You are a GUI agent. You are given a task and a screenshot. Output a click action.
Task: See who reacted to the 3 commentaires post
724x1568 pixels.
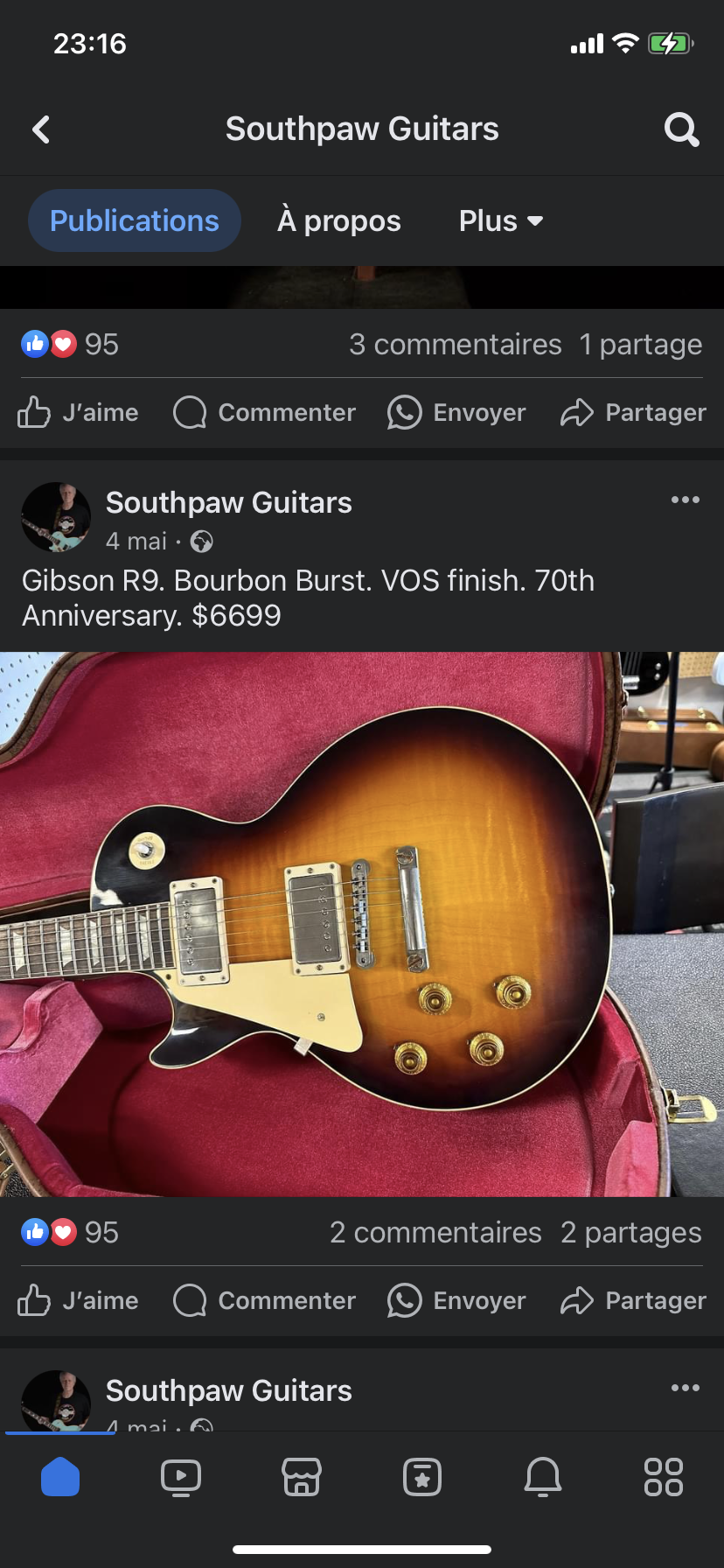70,345
